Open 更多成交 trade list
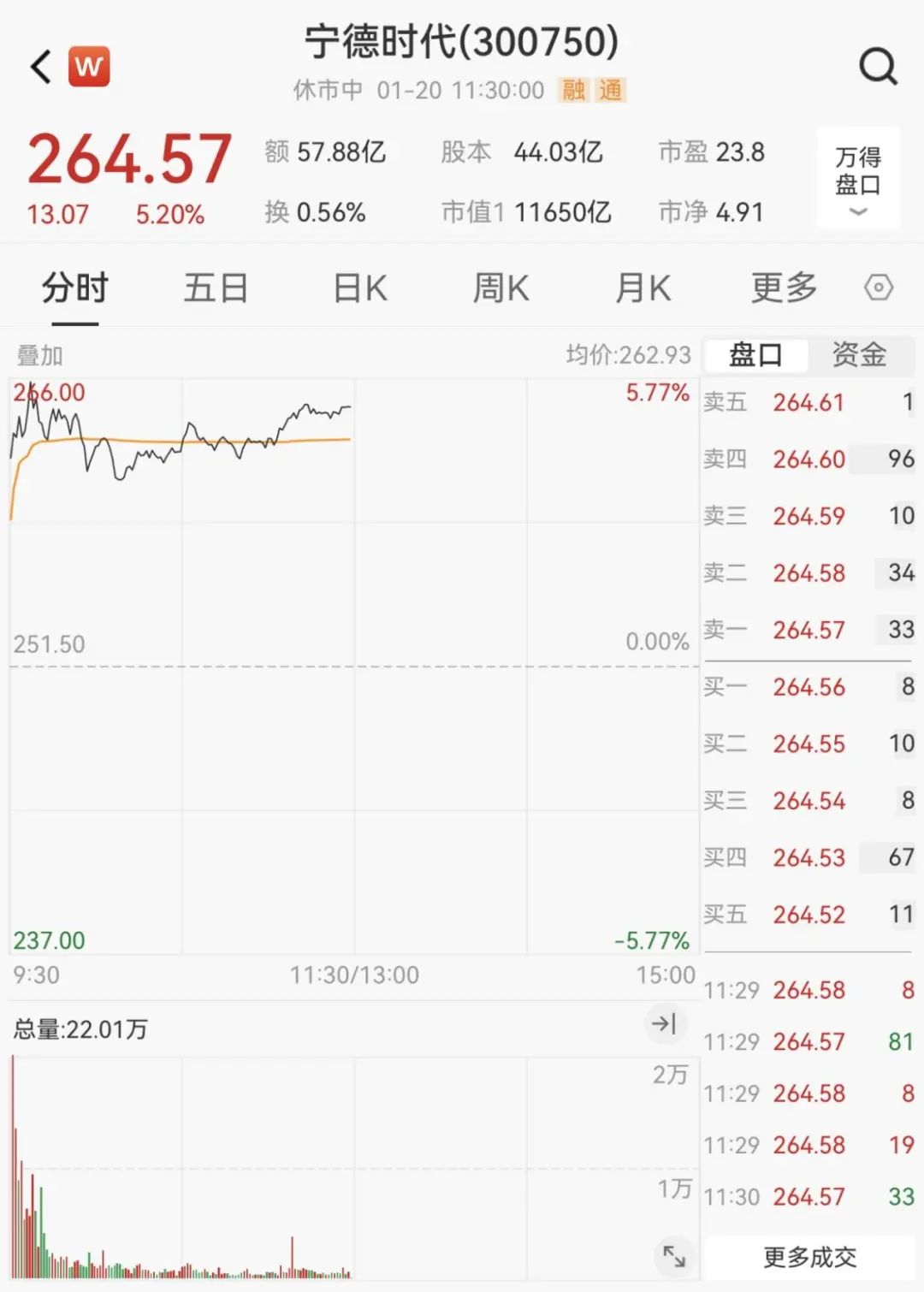Viewport: 924px width, 1292px height. click(x=809, y=1257)
